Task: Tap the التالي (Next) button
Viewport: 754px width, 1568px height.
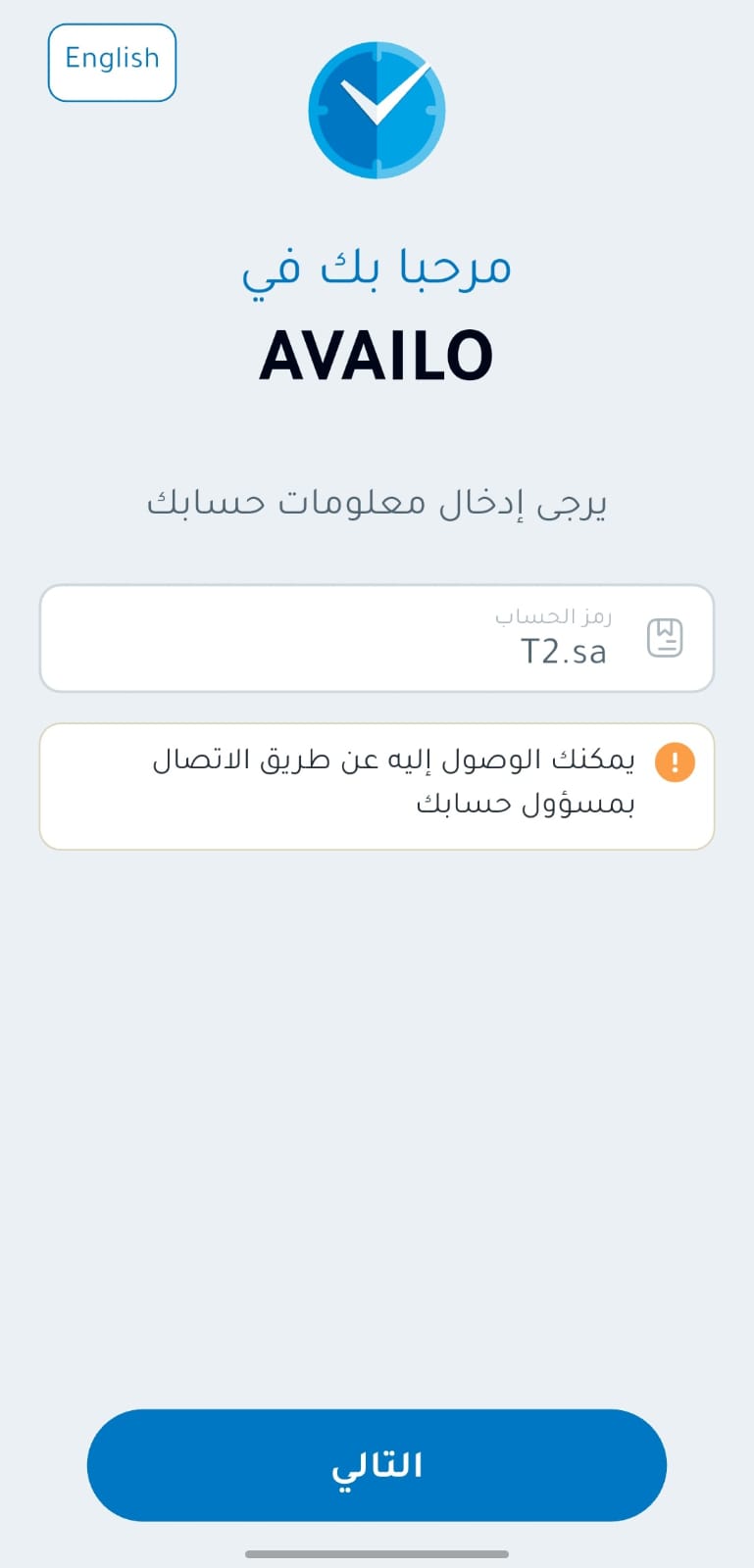Action: [377, 1465]
